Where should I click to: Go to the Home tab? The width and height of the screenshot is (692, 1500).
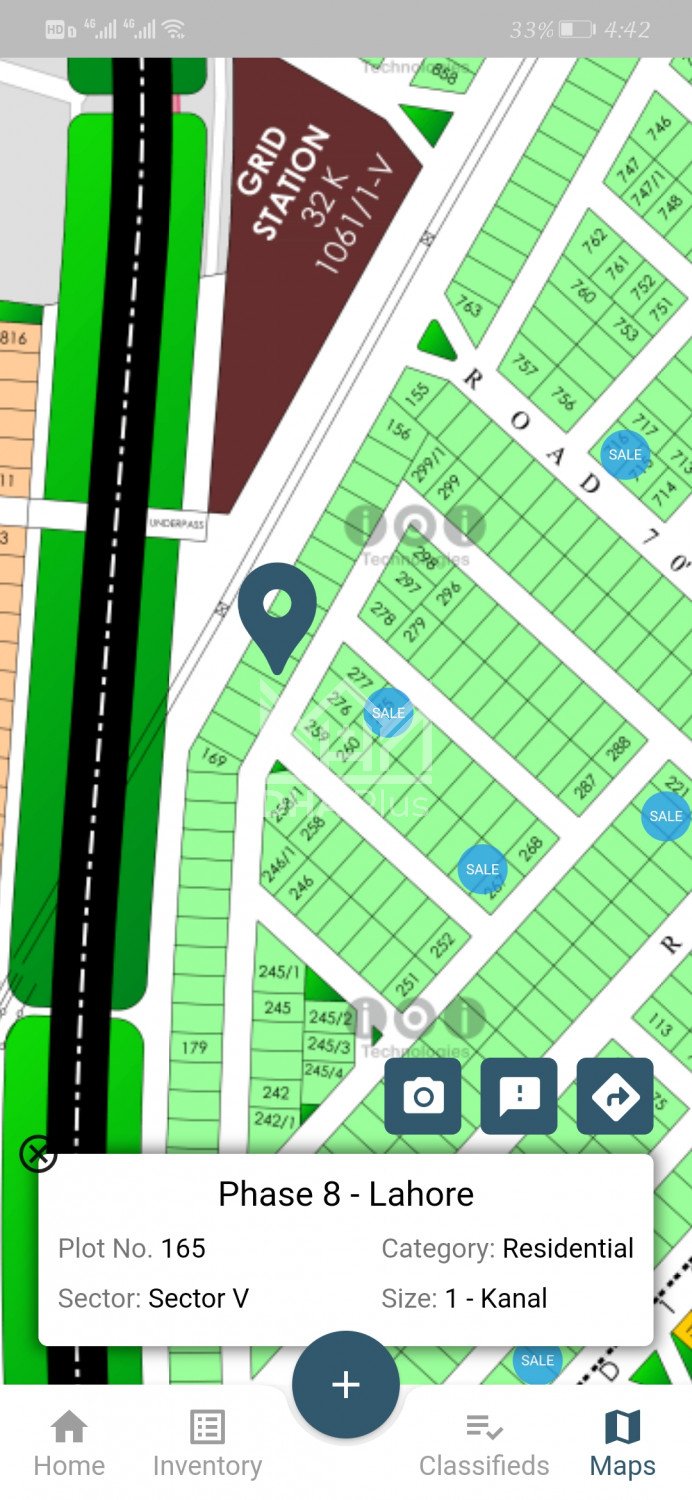[x=69, y=1444]
